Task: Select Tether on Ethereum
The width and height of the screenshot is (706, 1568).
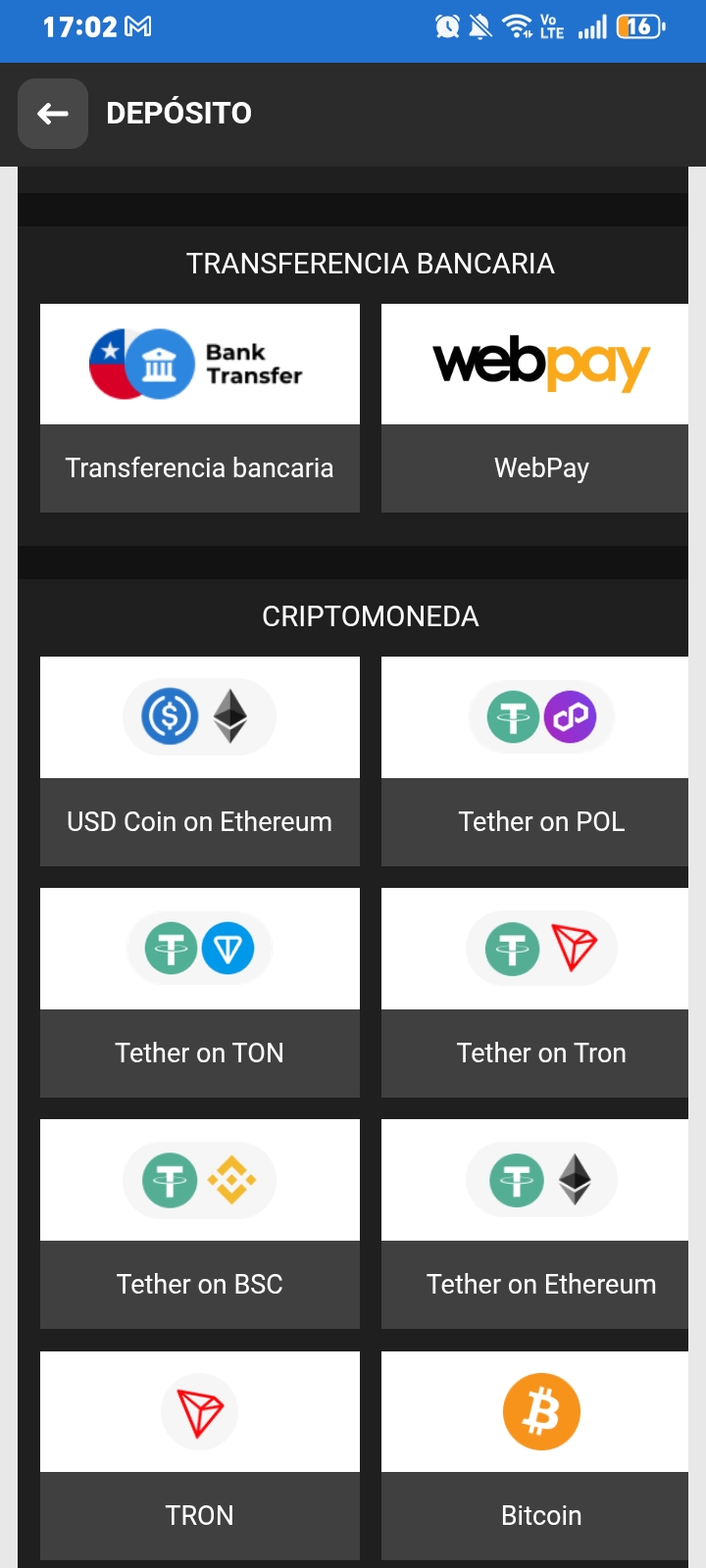Action: [x=534, y=1224]
